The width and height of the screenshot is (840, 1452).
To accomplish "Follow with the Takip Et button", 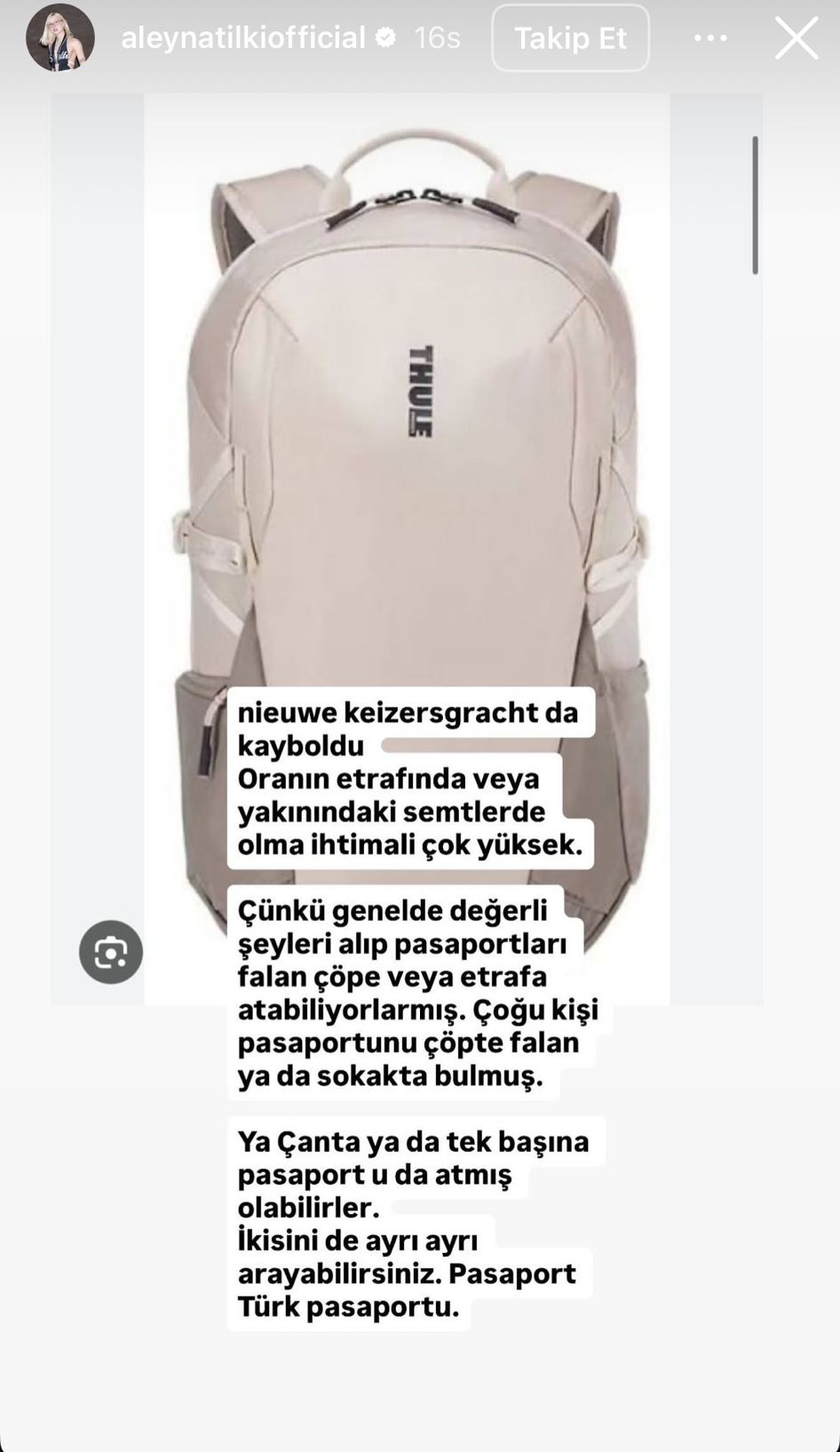I will click(x=570, y=38).
